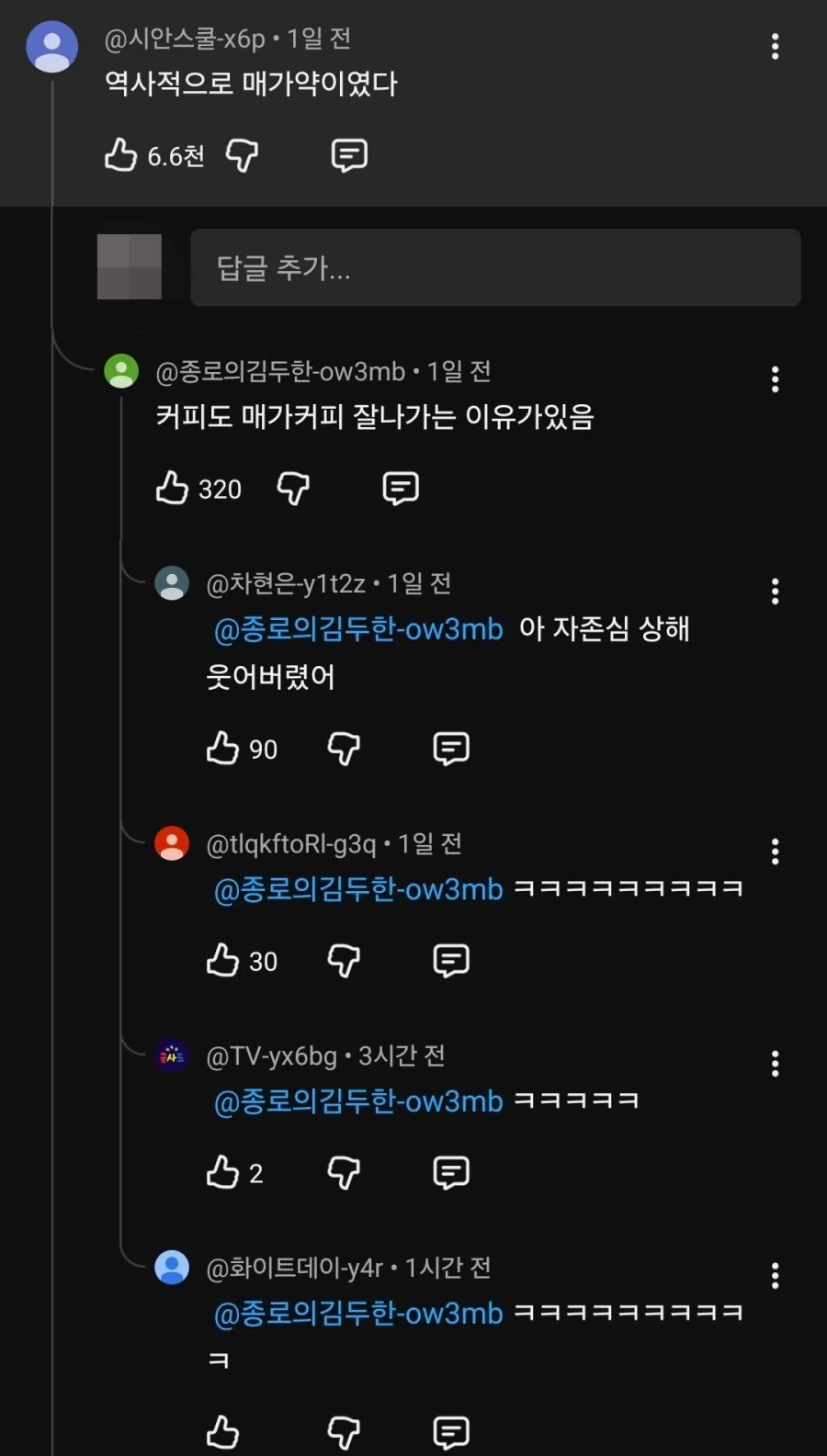Click the 답글 추가 reply input field
This screenshot has width=827, height=1456.
tap(495, 268)
